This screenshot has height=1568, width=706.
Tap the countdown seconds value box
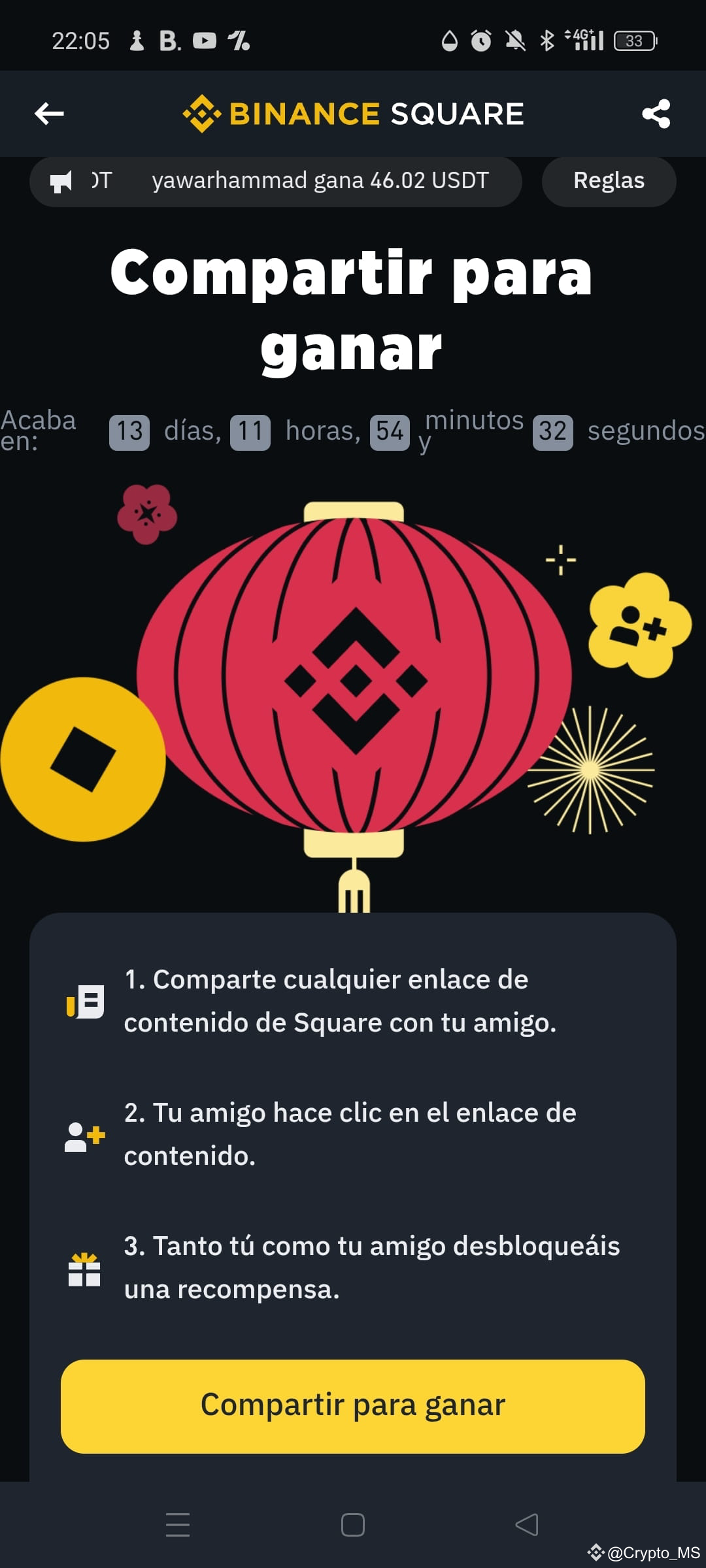553,431
